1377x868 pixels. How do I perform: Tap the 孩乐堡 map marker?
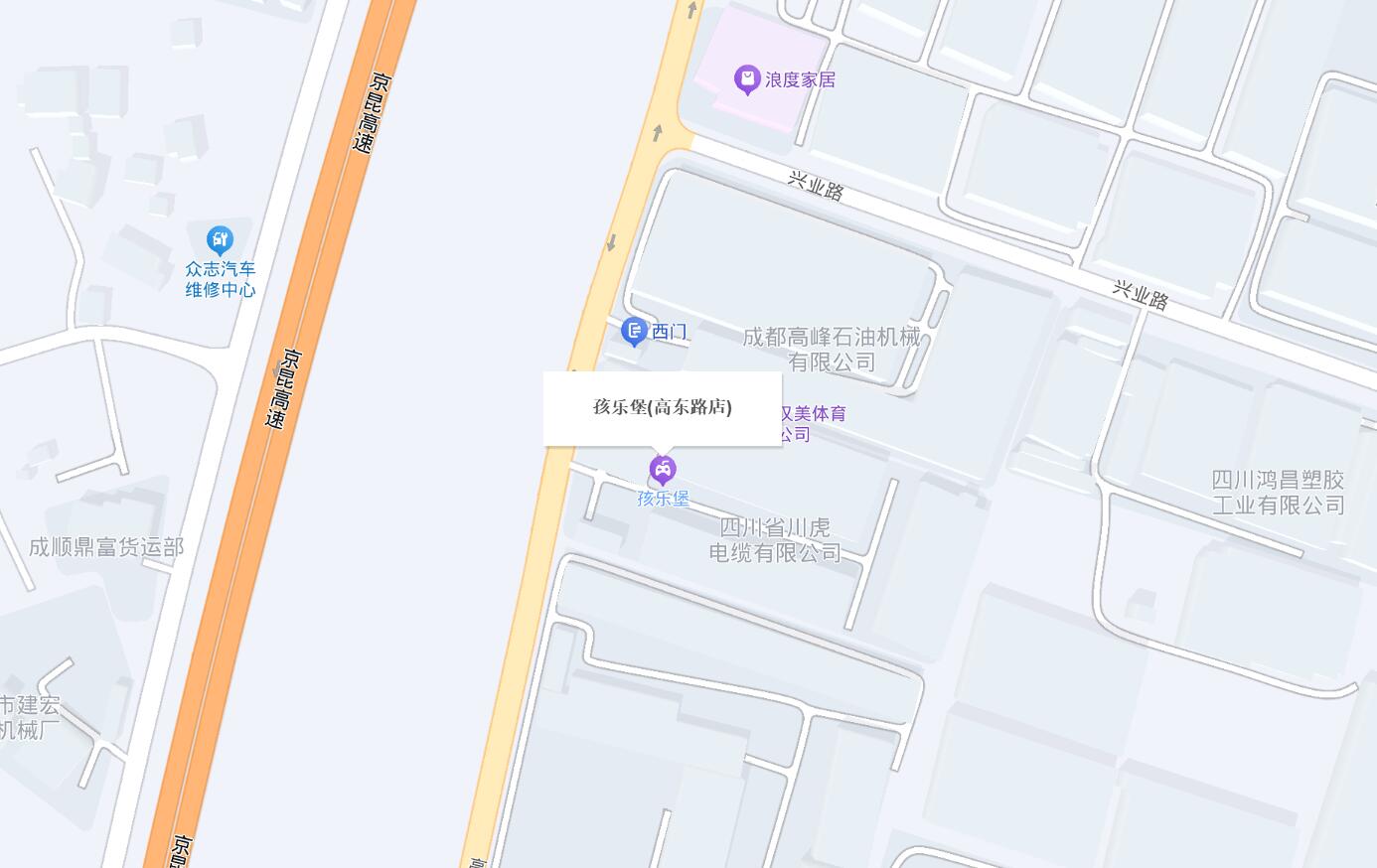663,469
